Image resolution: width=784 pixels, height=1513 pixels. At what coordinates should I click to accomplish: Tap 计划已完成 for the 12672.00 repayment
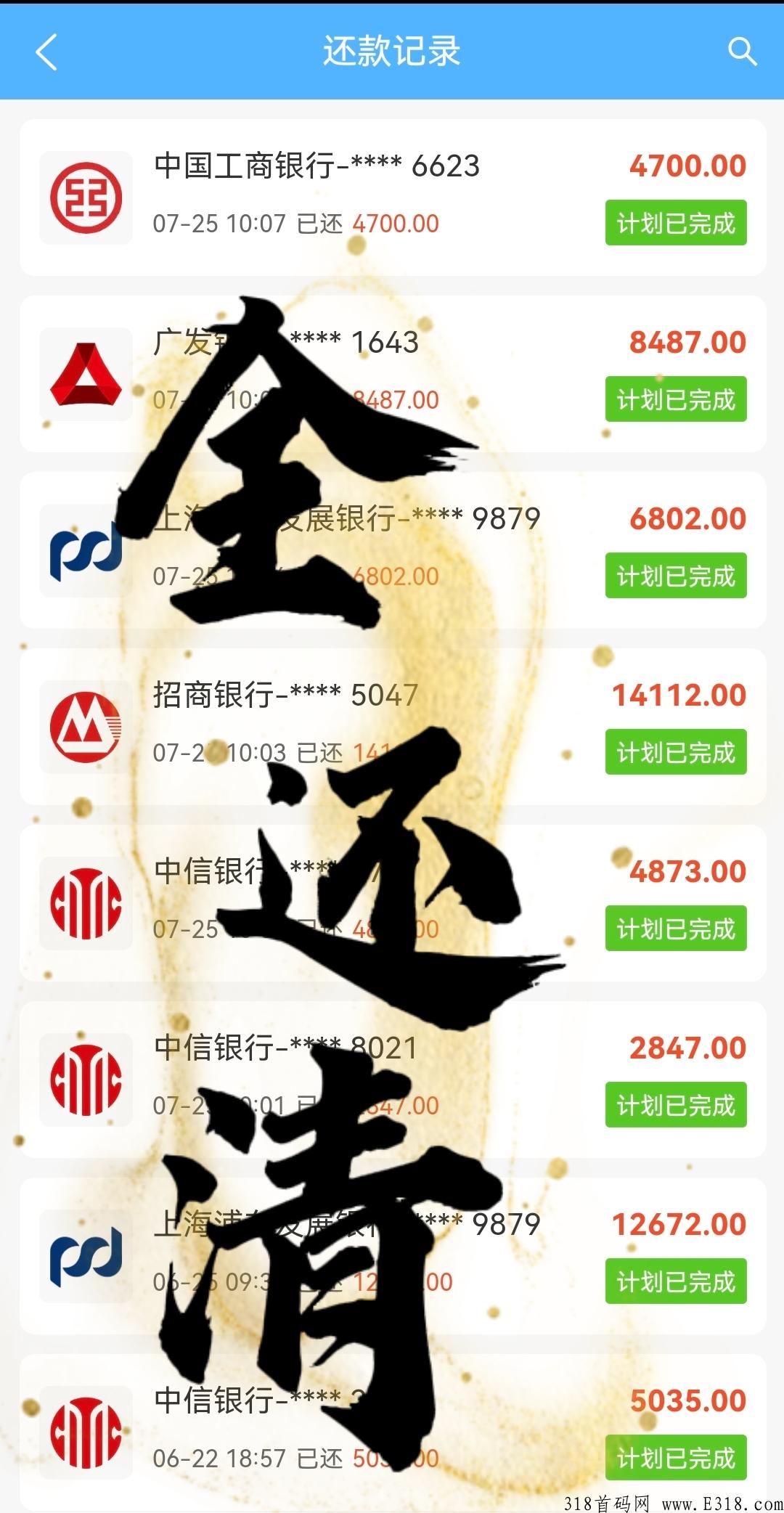(675, 1281)
